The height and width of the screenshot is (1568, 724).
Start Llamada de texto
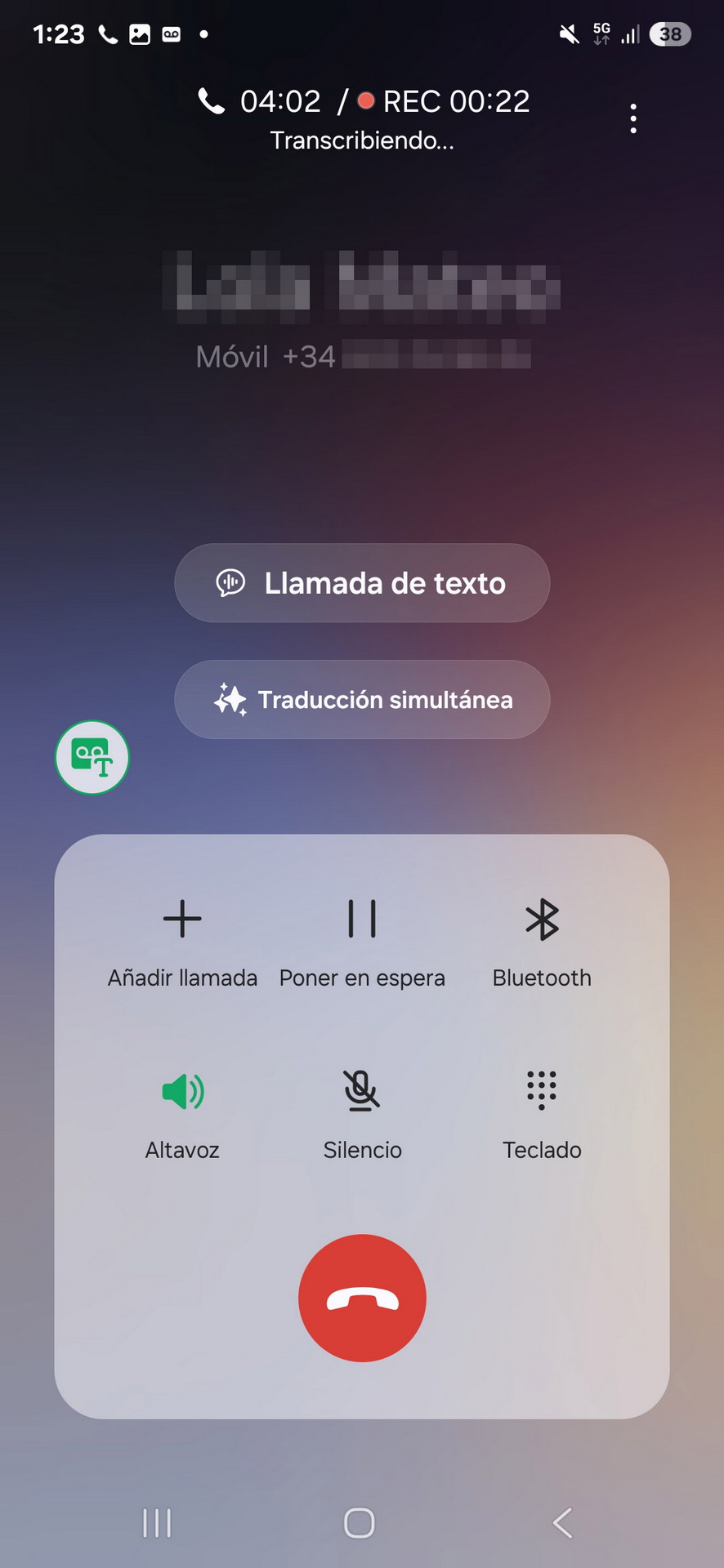tap(362, 583)
